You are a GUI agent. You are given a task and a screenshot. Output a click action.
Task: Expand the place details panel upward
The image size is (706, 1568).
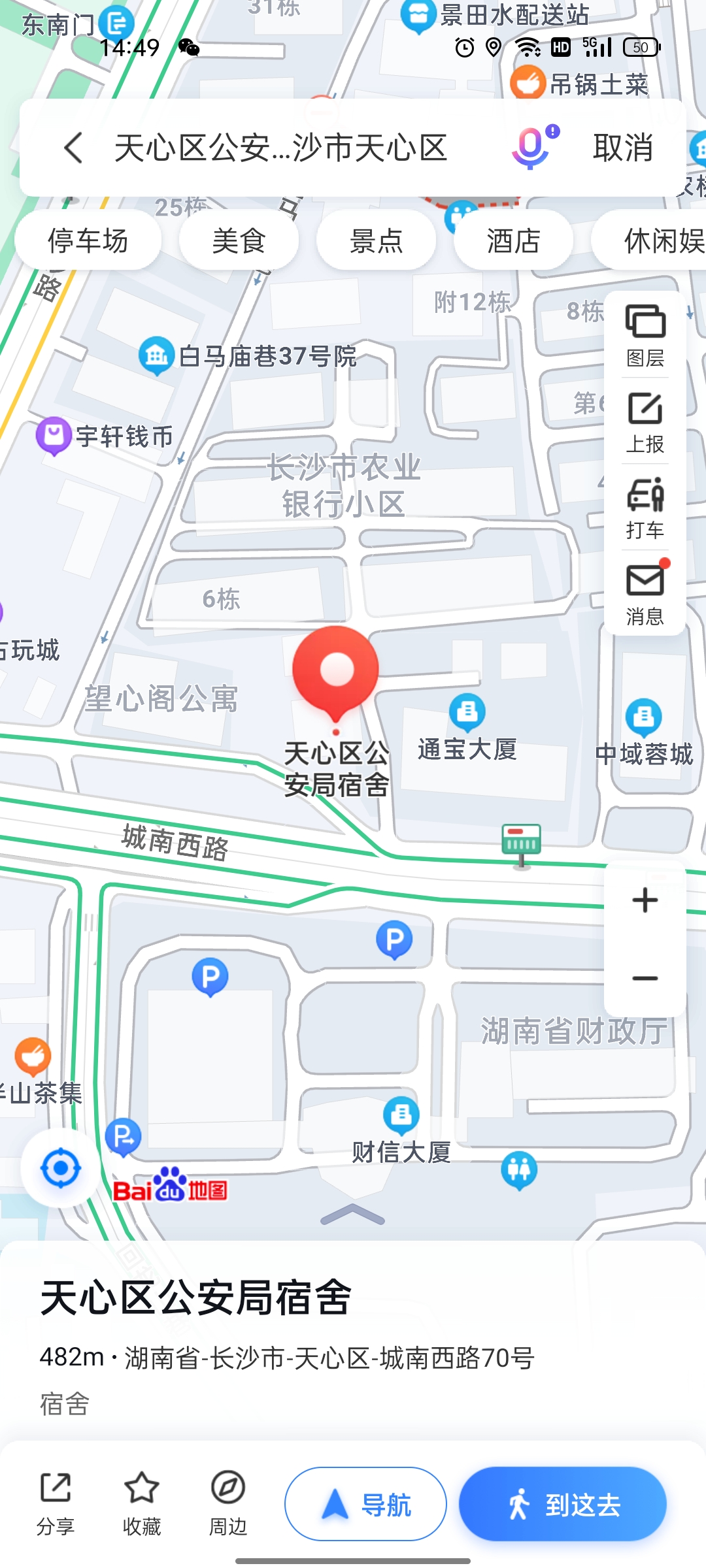(353, 1214)
